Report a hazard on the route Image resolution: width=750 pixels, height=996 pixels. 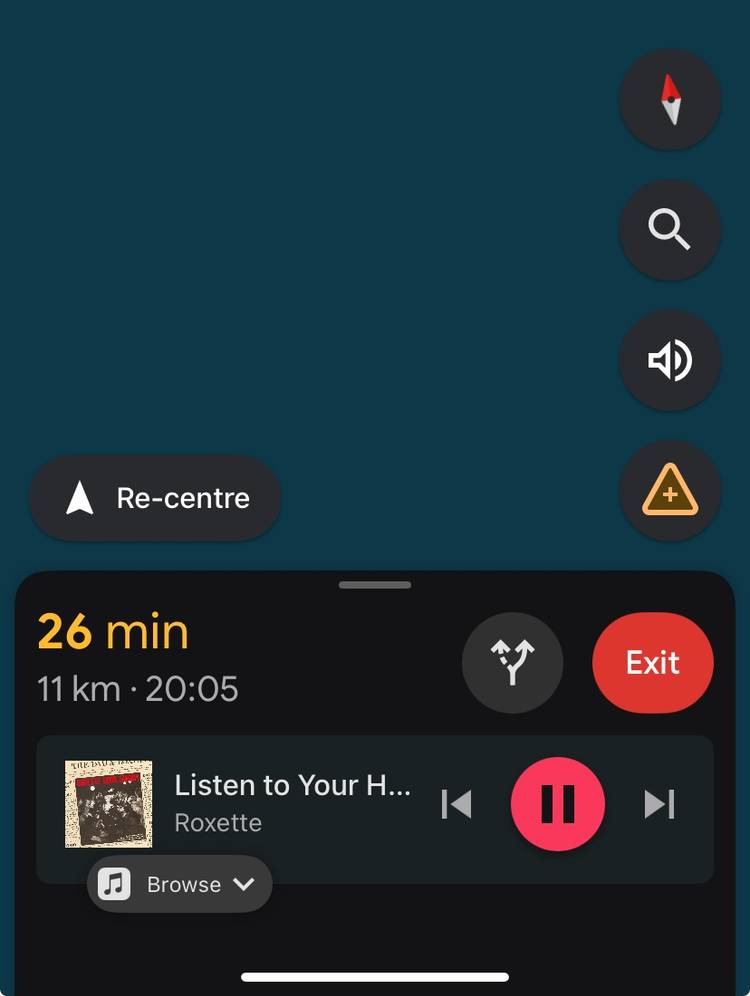point(670,491)
